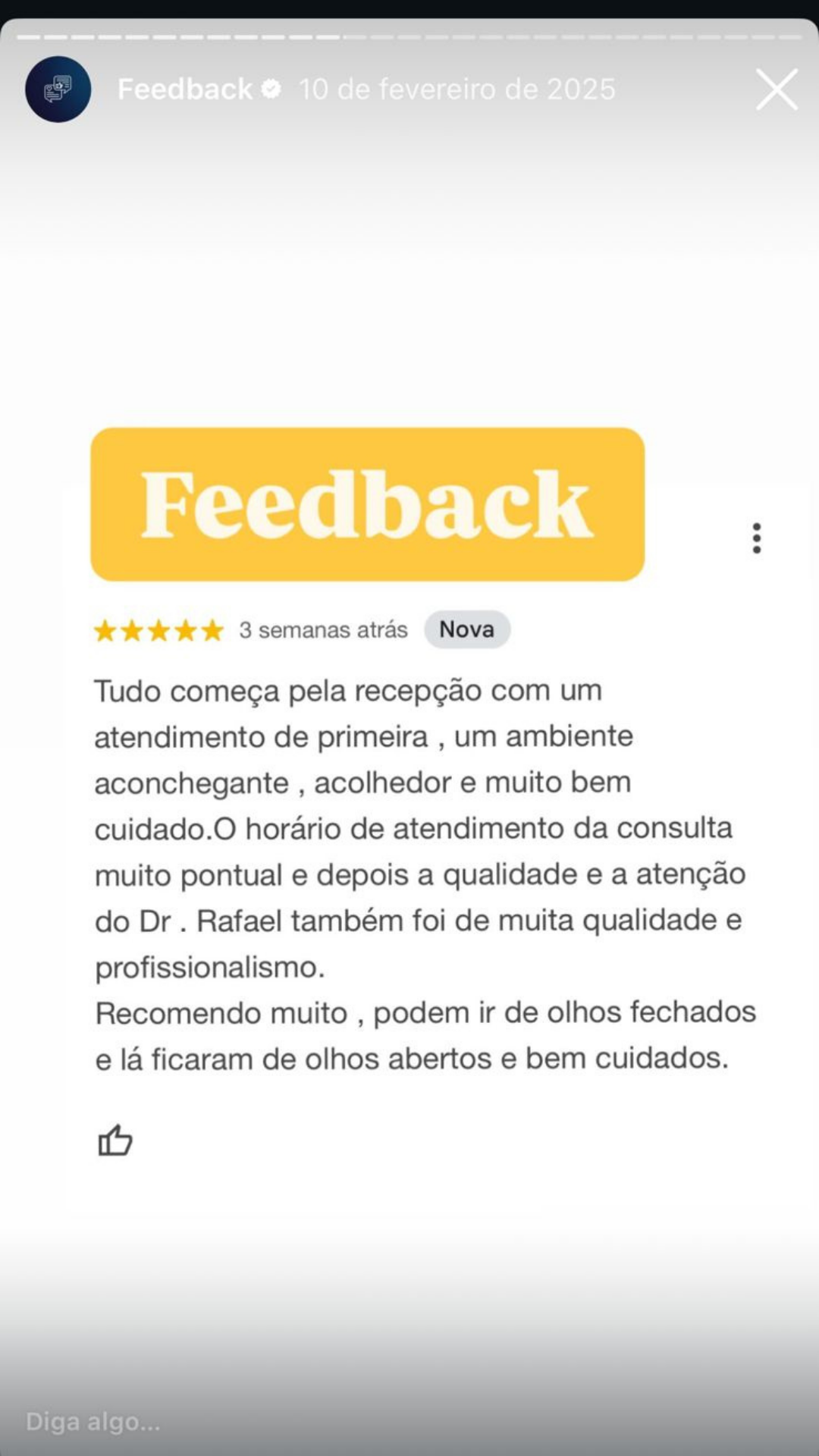Open the Feedback profile picture

pos(58,89)
